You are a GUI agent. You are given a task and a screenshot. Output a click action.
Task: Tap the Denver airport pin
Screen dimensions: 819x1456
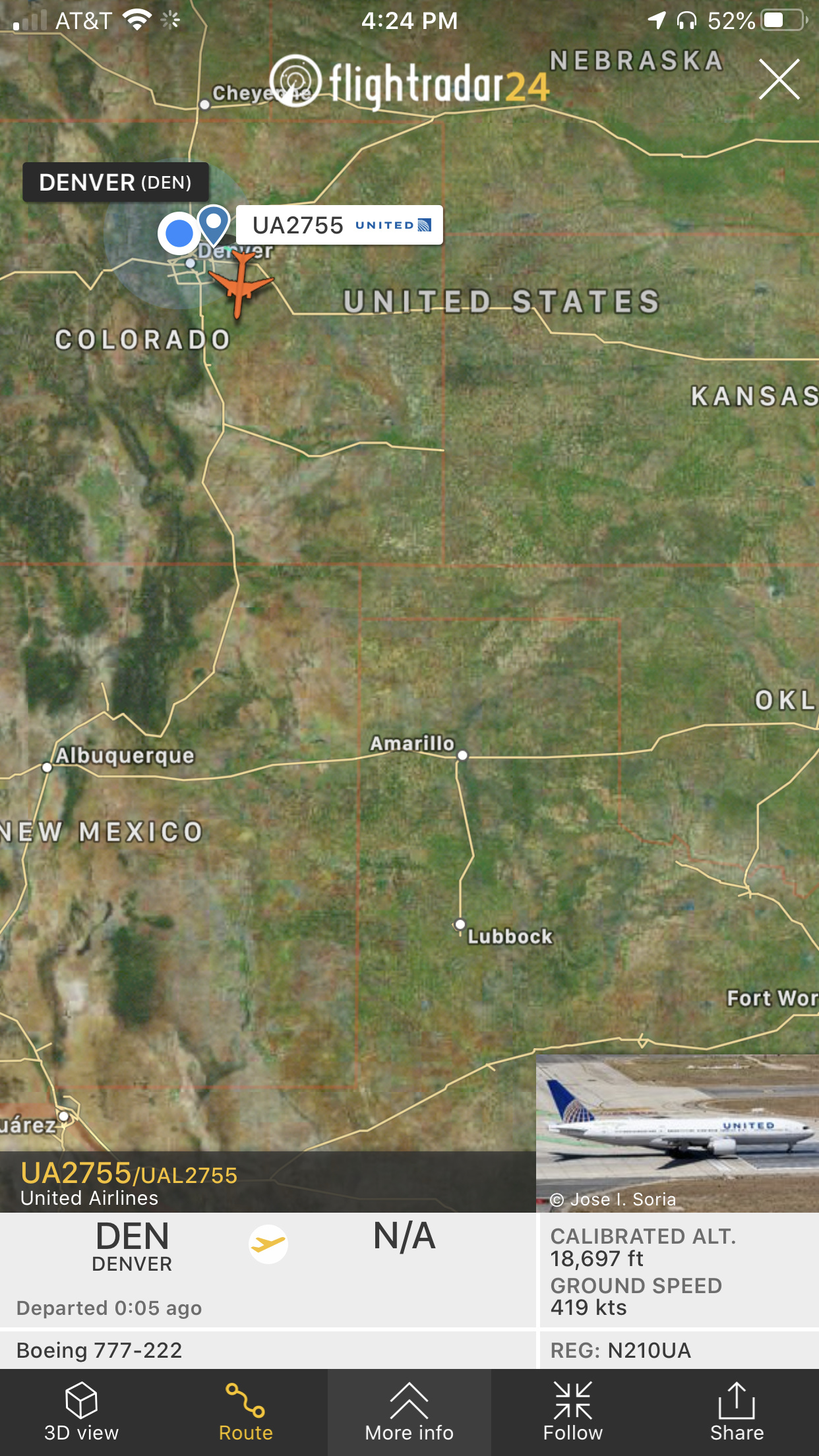(x=214, y=223)
